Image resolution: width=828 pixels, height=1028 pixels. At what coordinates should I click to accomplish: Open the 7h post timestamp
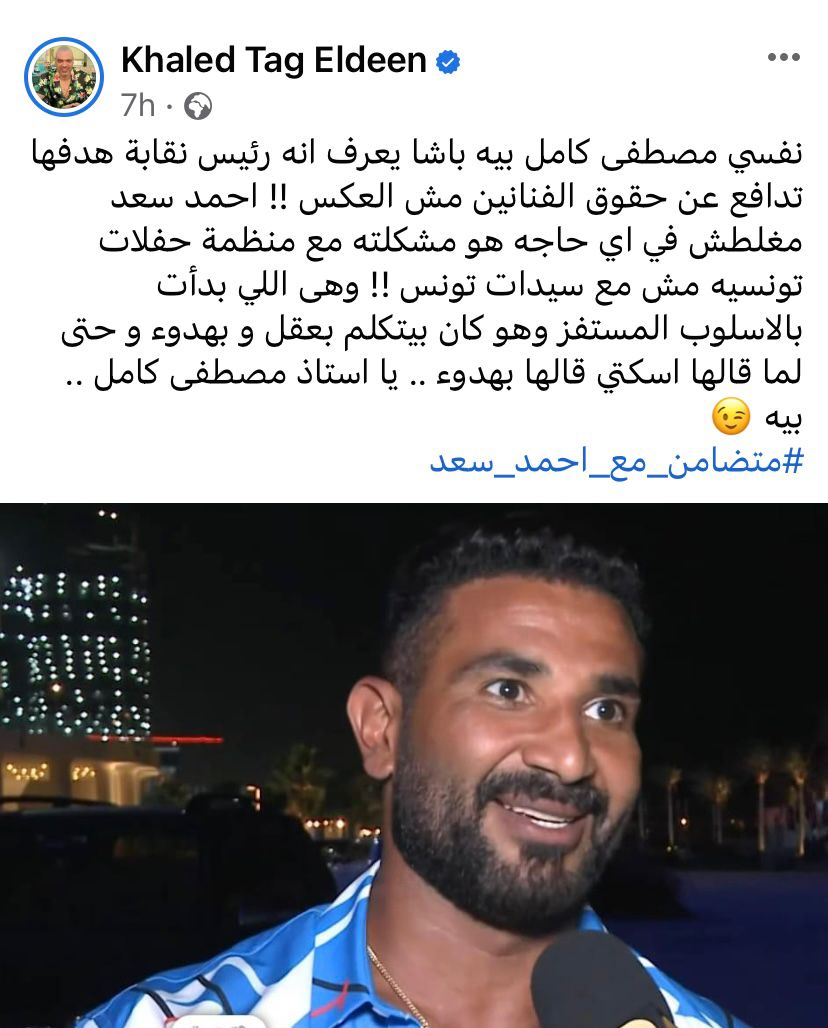[x=137, y=105]
